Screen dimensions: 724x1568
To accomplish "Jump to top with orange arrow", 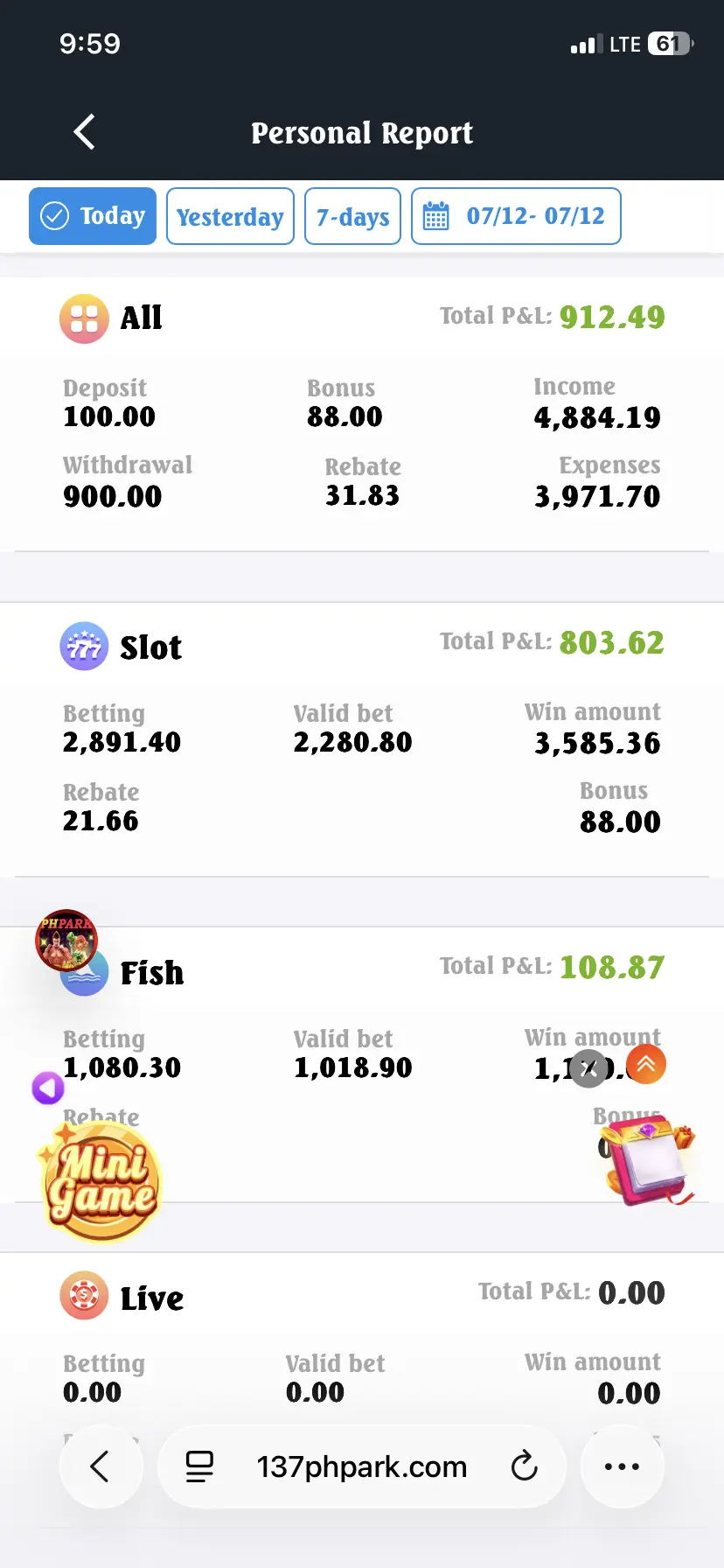I will (646, 1064).
